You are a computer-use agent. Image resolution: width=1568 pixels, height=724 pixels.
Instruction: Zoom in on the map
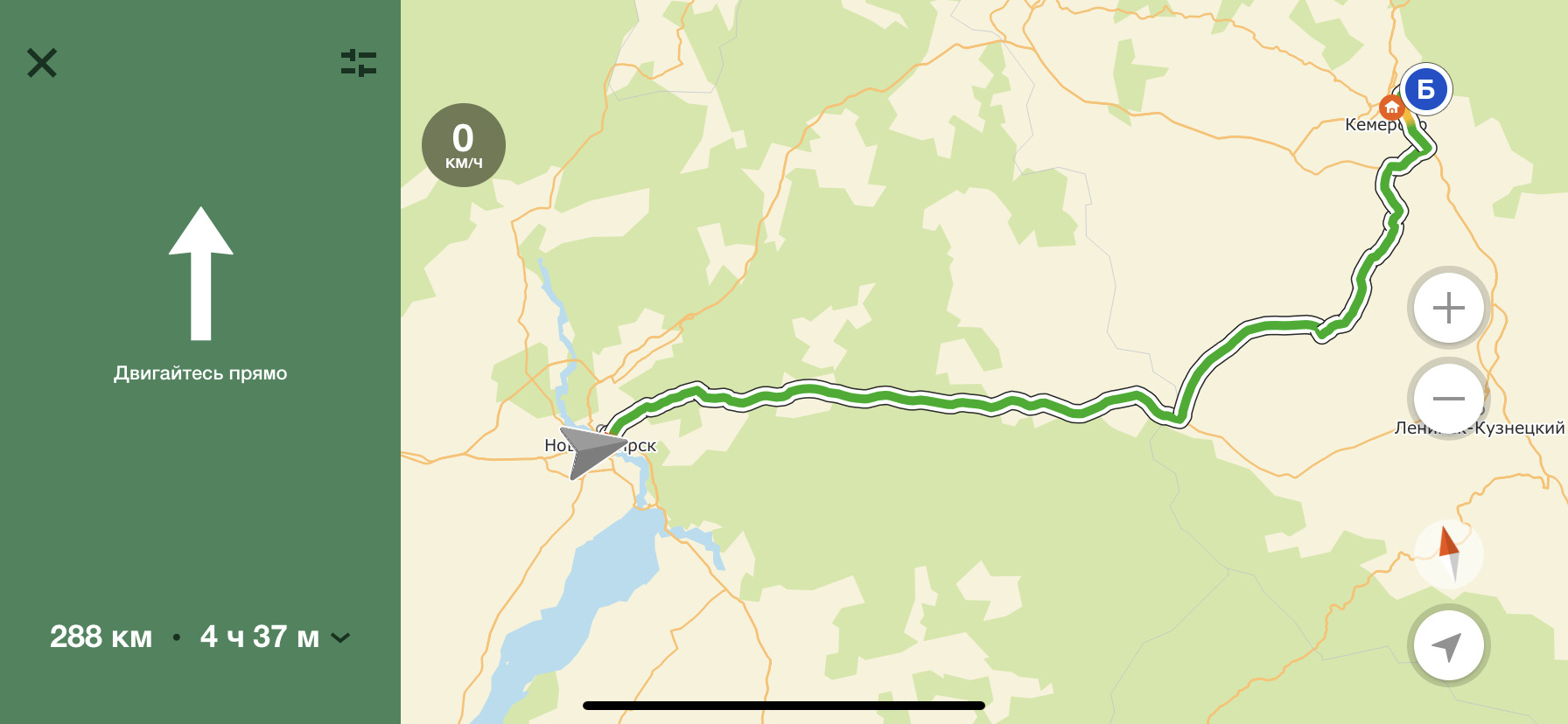click(1448, 308)
